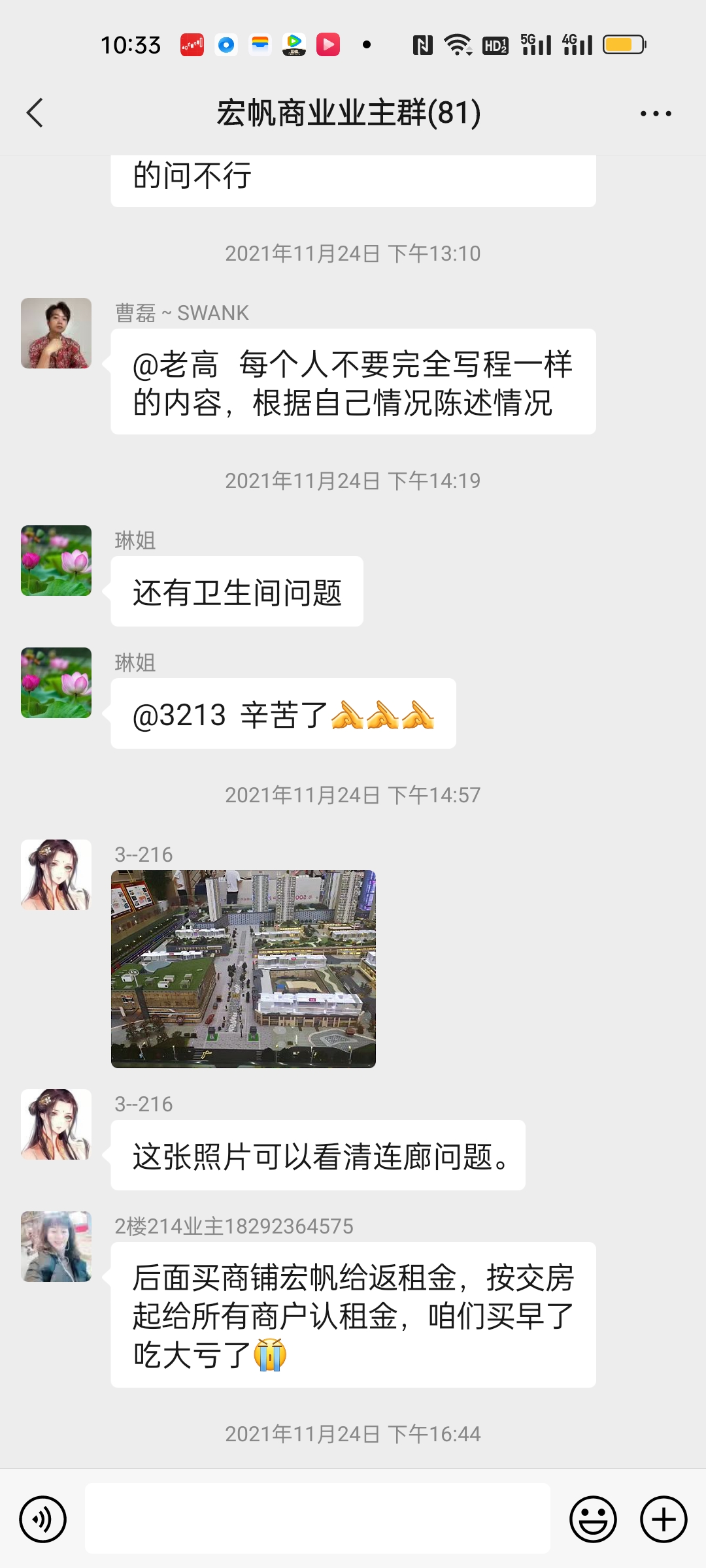
Task: Open 3--216's avatar beside 连廊问题 message
Action: coord(56,1124)
